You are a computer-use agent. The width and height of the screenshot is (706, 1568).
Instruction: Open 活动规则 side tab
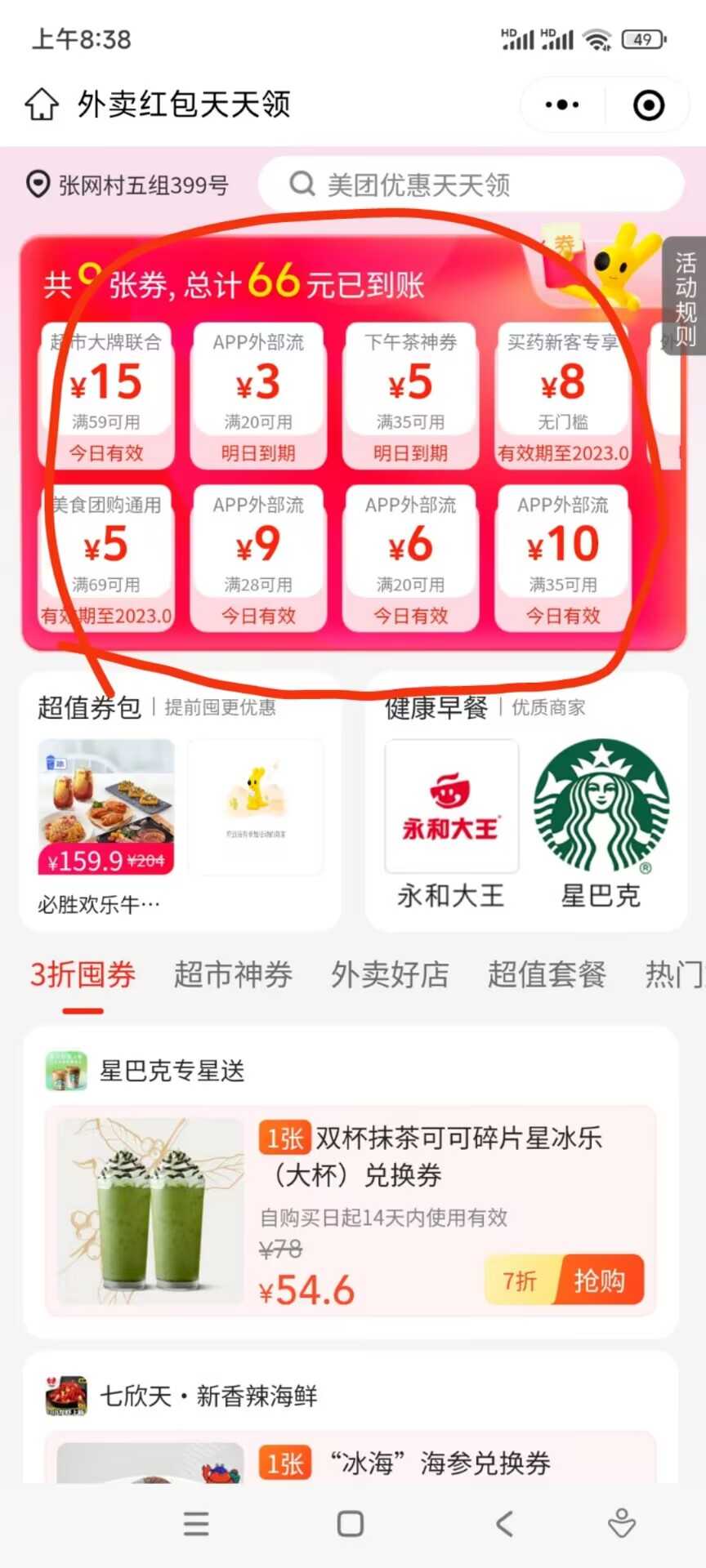pyautogui.click(x=685, y=298)
